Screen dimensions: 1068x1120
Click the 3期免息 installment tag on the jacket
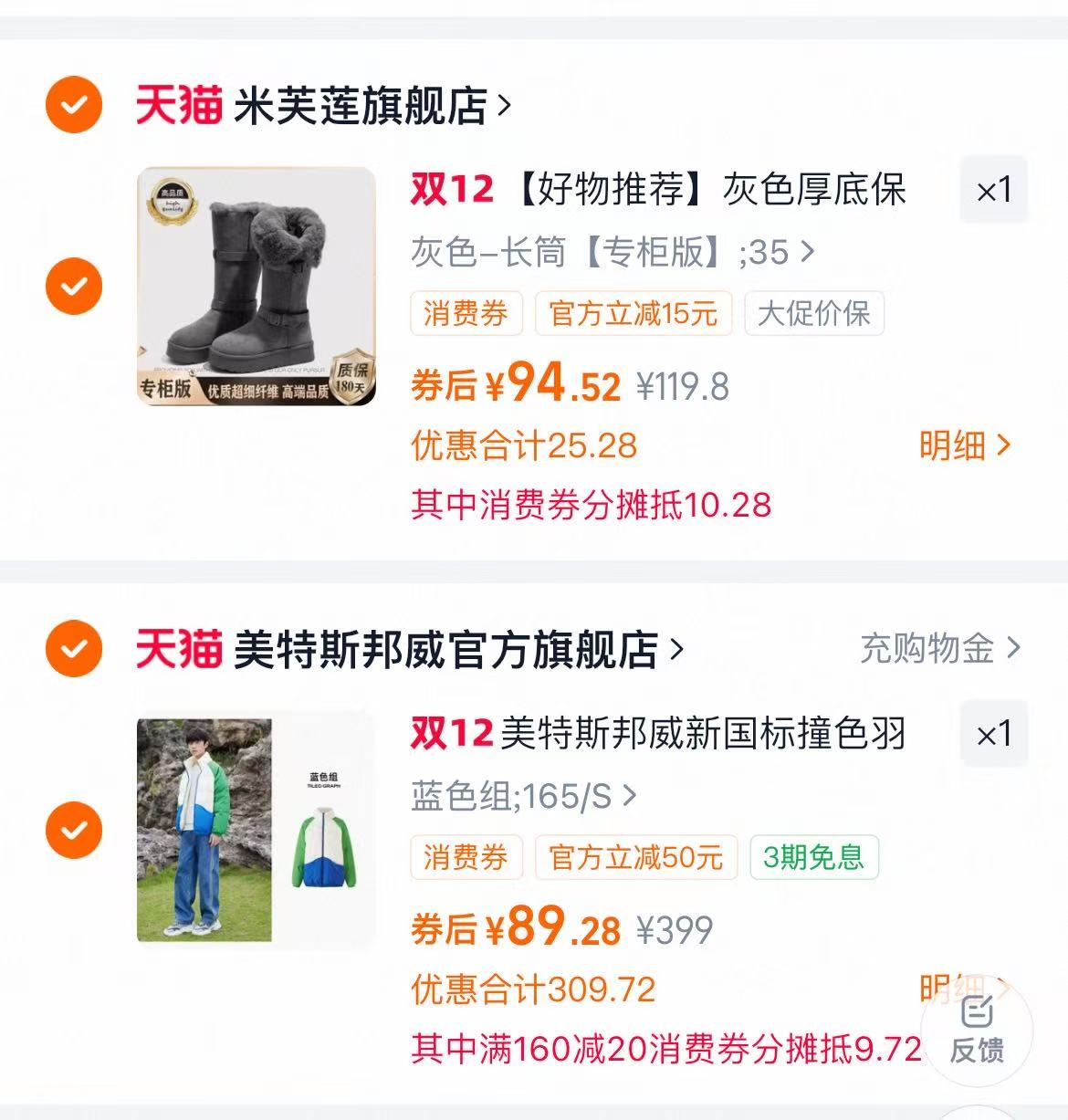pos(812,857)
